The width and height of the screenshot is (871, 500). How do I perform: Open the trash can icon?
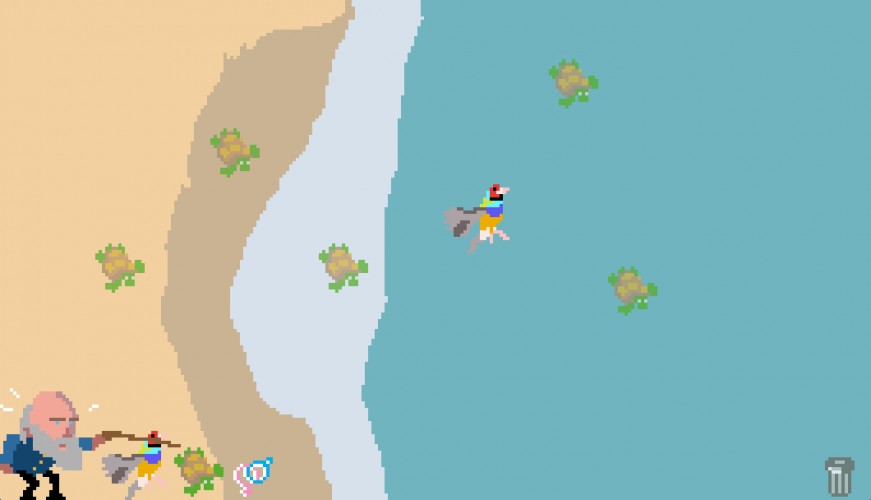(839, 476)
